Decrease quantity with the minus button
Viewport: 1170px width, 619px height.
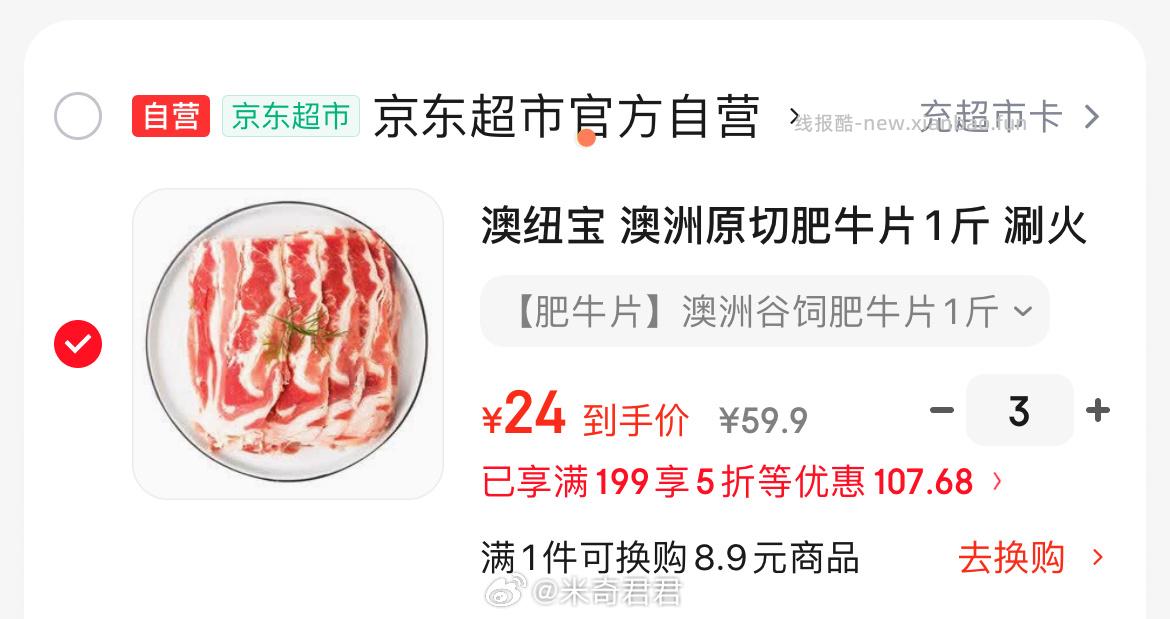click(x=941, y=410)
